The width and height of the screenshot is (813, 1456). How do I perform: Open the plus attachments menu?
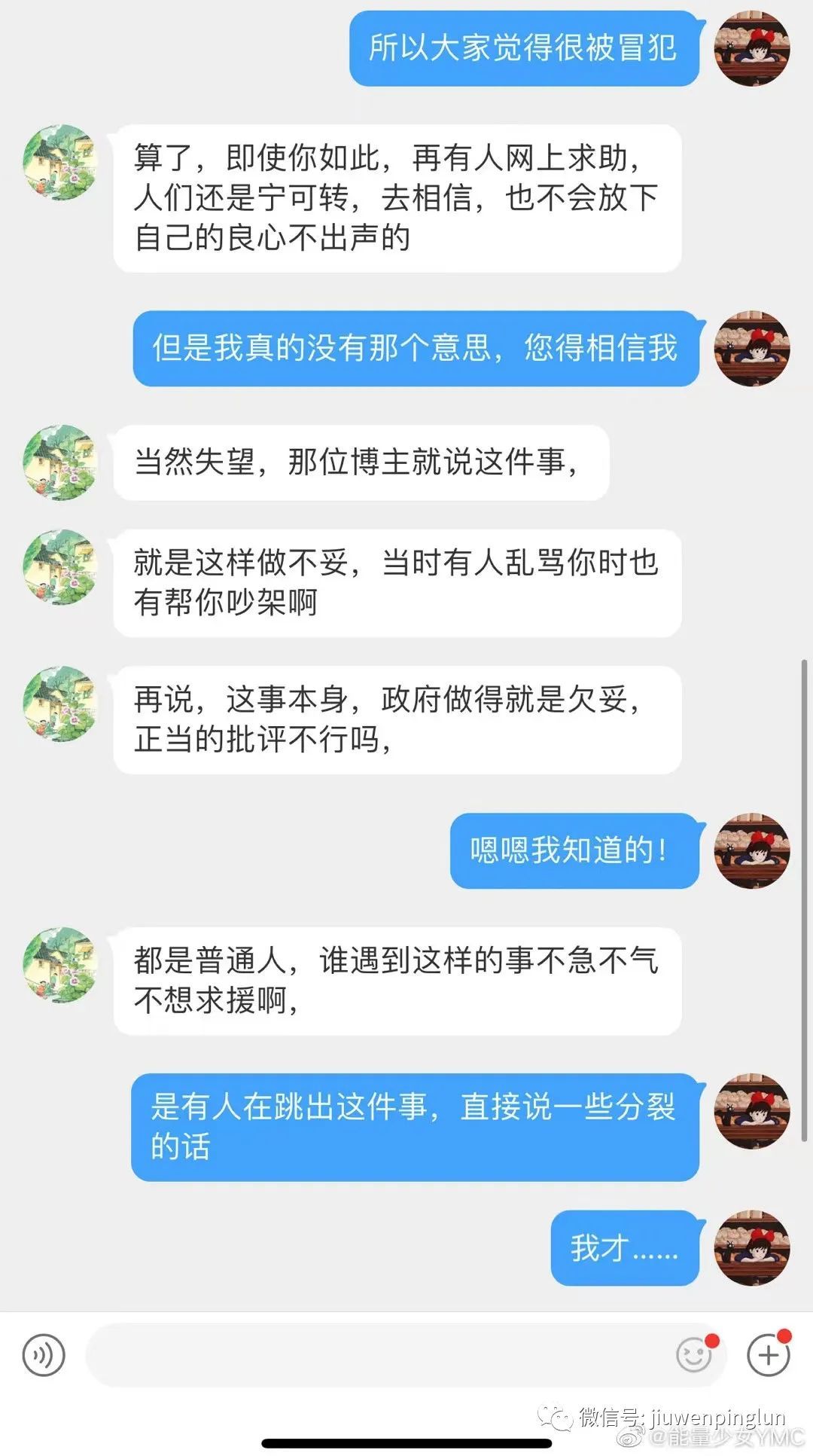[x=768, y=1355]
